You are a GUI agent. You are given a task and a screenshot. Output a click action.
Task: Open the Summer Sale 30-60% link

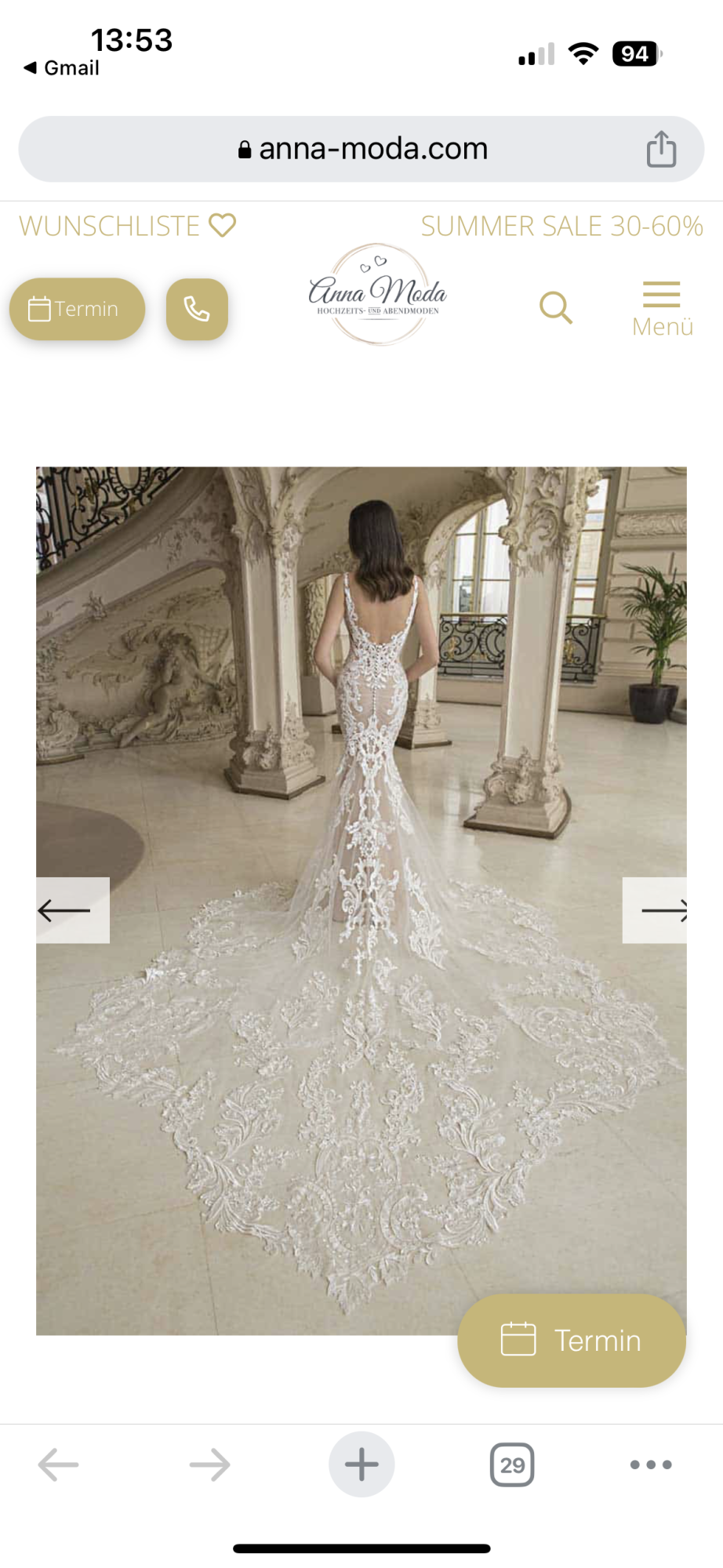(x=561, y=226)
